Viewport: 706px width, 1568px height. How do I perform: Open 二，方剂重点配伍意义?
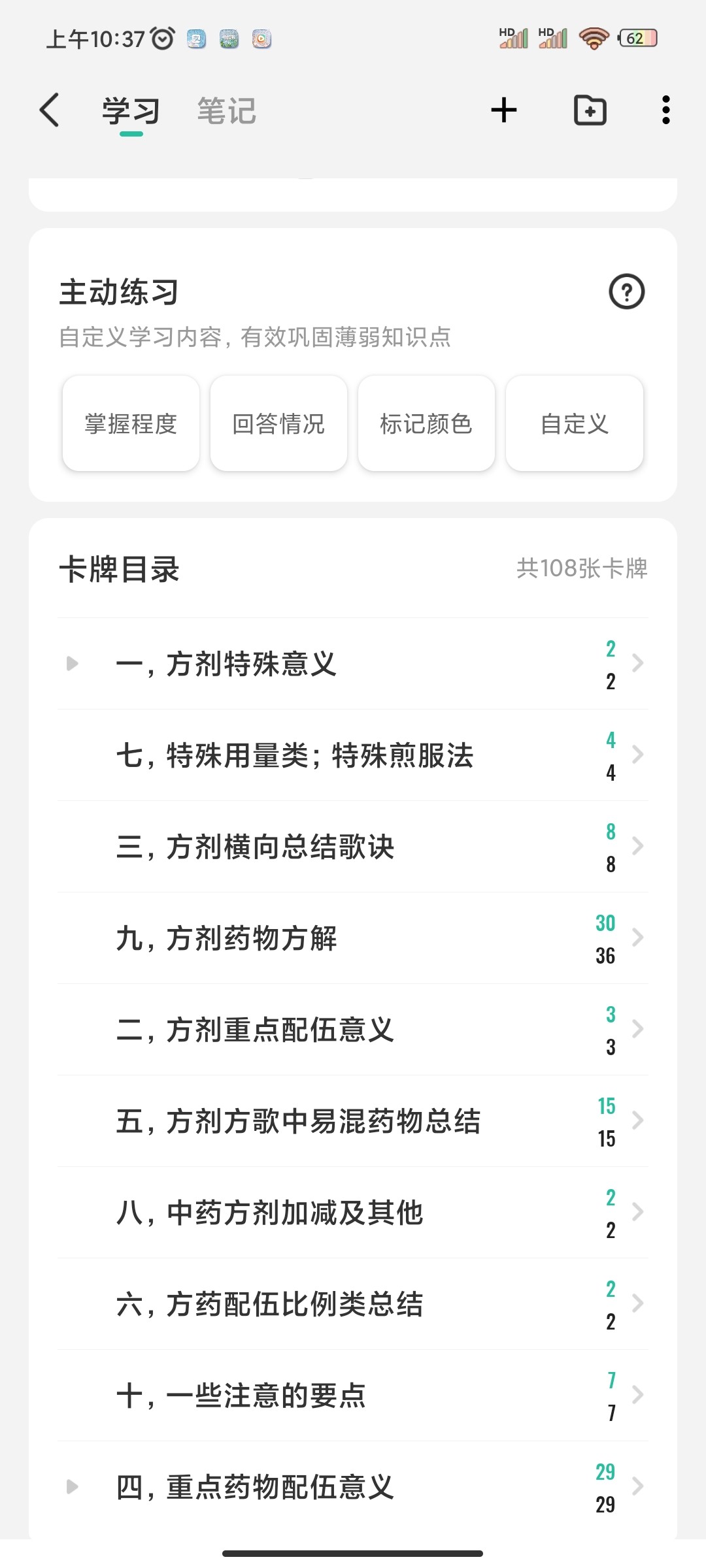tap(353, 1030)
